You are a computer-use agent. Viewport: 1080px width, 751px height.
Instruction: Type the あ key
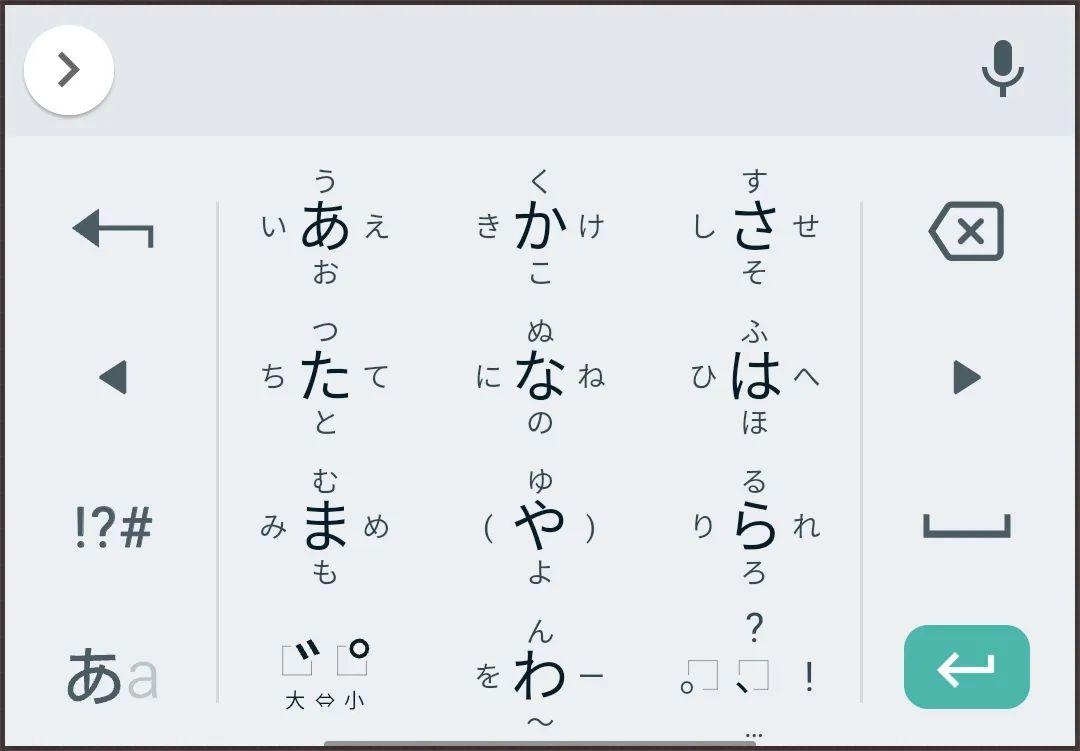[x=325, y=227]
